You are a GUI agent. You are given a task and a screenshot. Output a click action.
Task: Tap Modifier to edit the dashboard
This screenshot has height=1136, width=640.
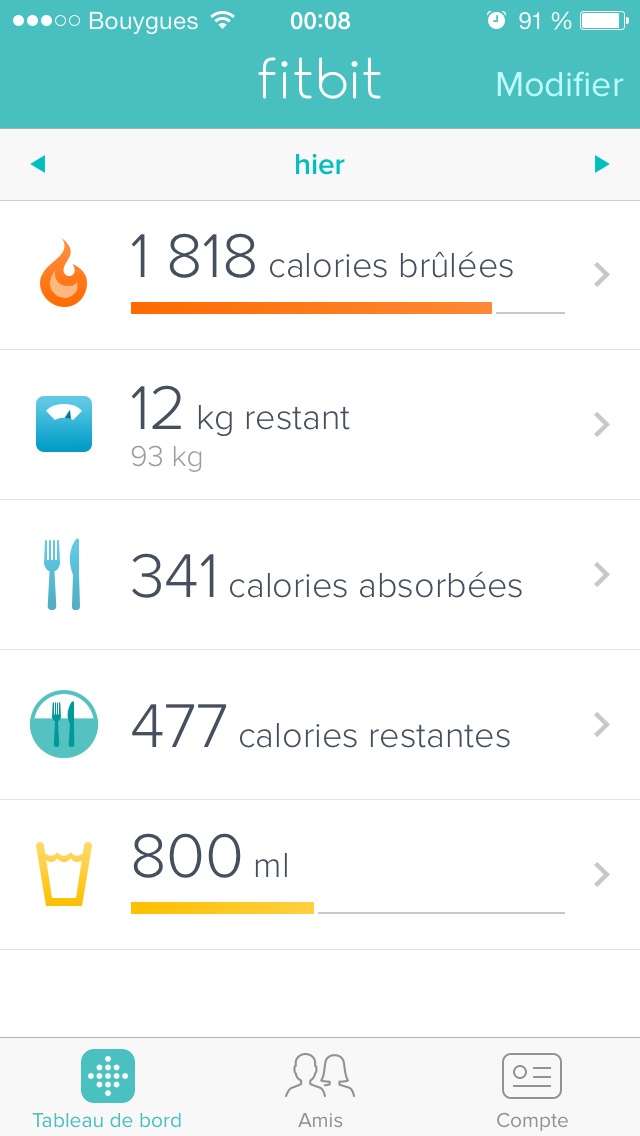click(559, 84)
